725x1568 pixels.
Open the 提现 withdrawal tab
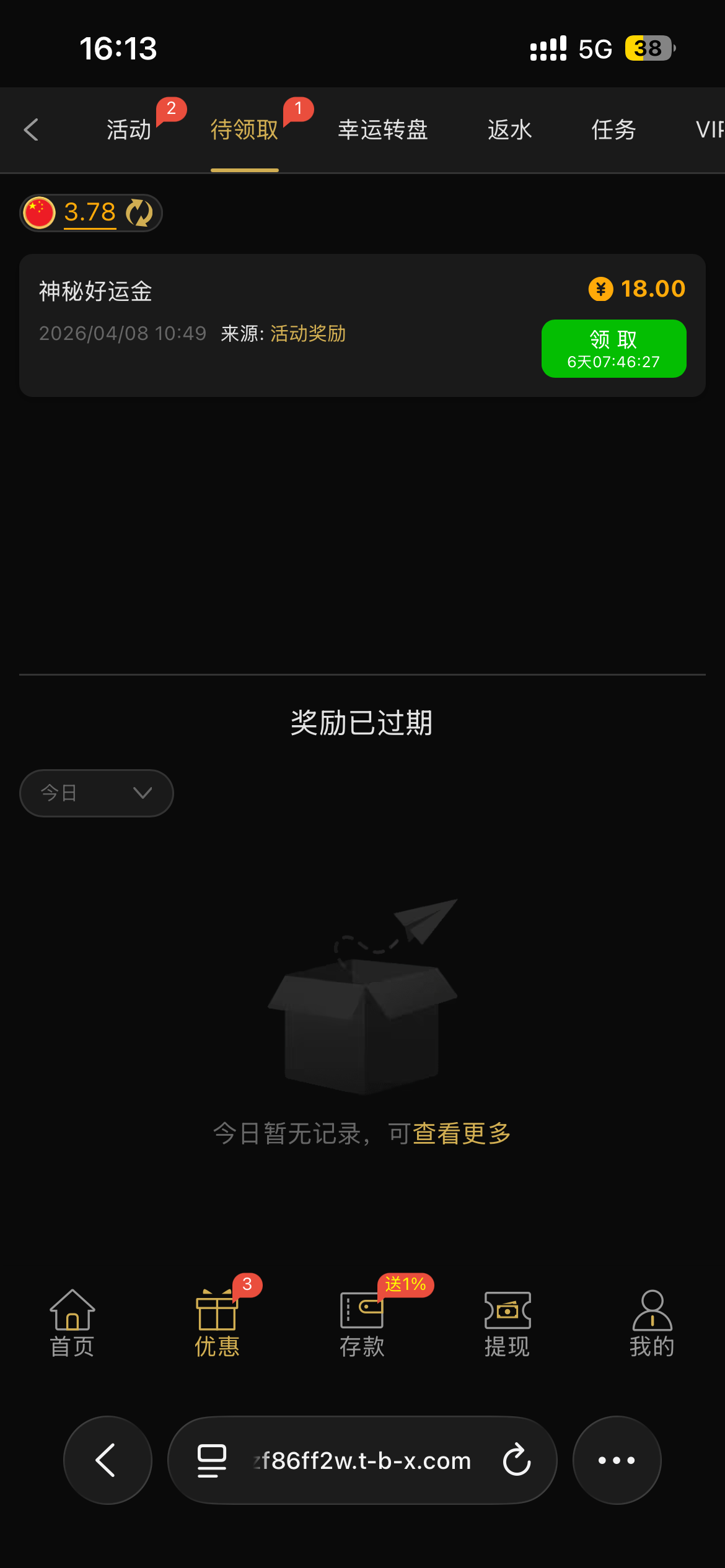(x=507, y=1323)
